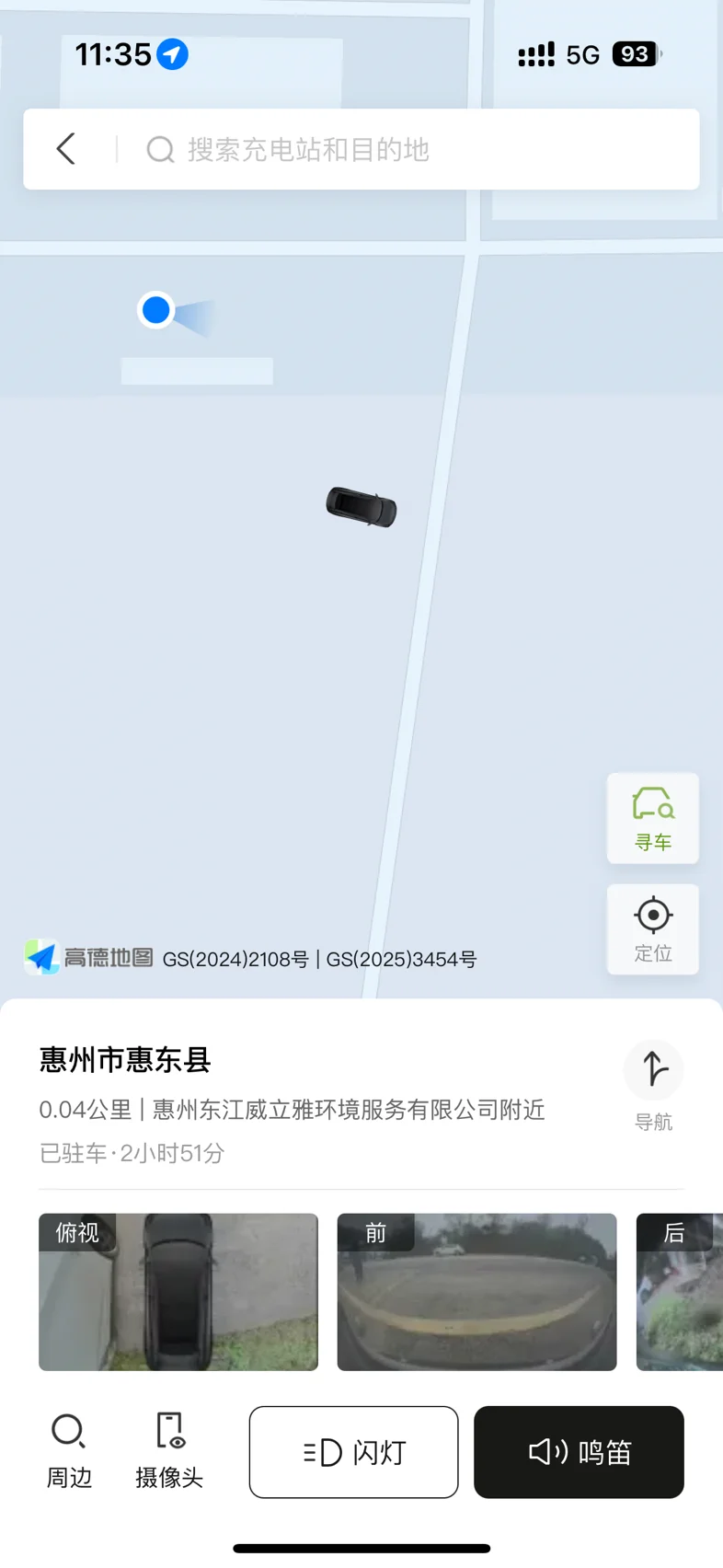Honk the car horn with 鸣笛

coord(579,1452)
